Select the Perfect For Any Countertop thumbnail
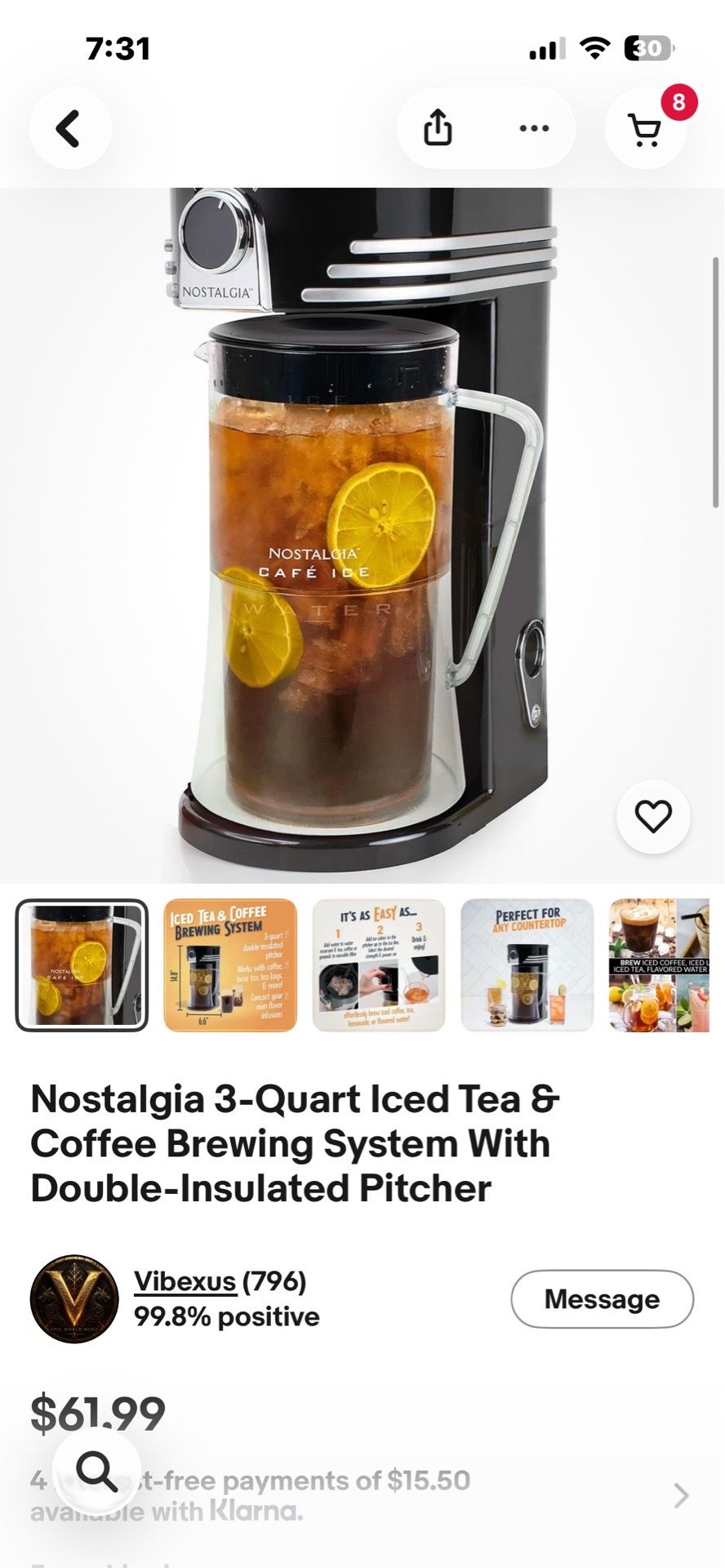725x1568 pixels. (527, 965)
